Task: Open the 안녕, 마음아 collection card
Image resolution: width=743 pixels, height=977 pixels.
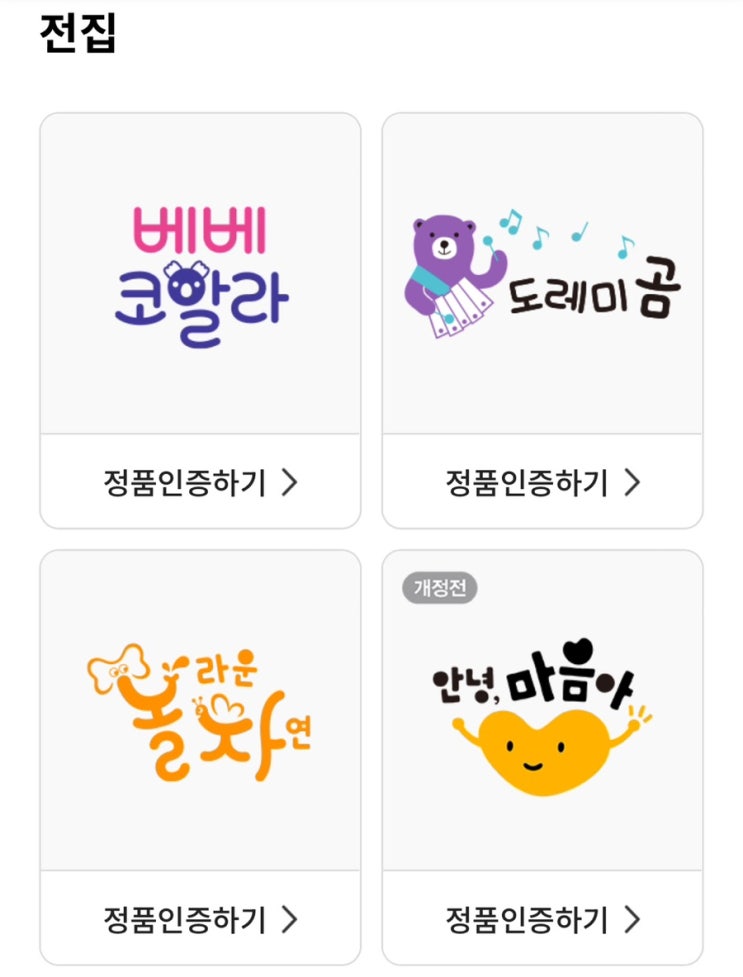Action: click(x=542, y=710)
